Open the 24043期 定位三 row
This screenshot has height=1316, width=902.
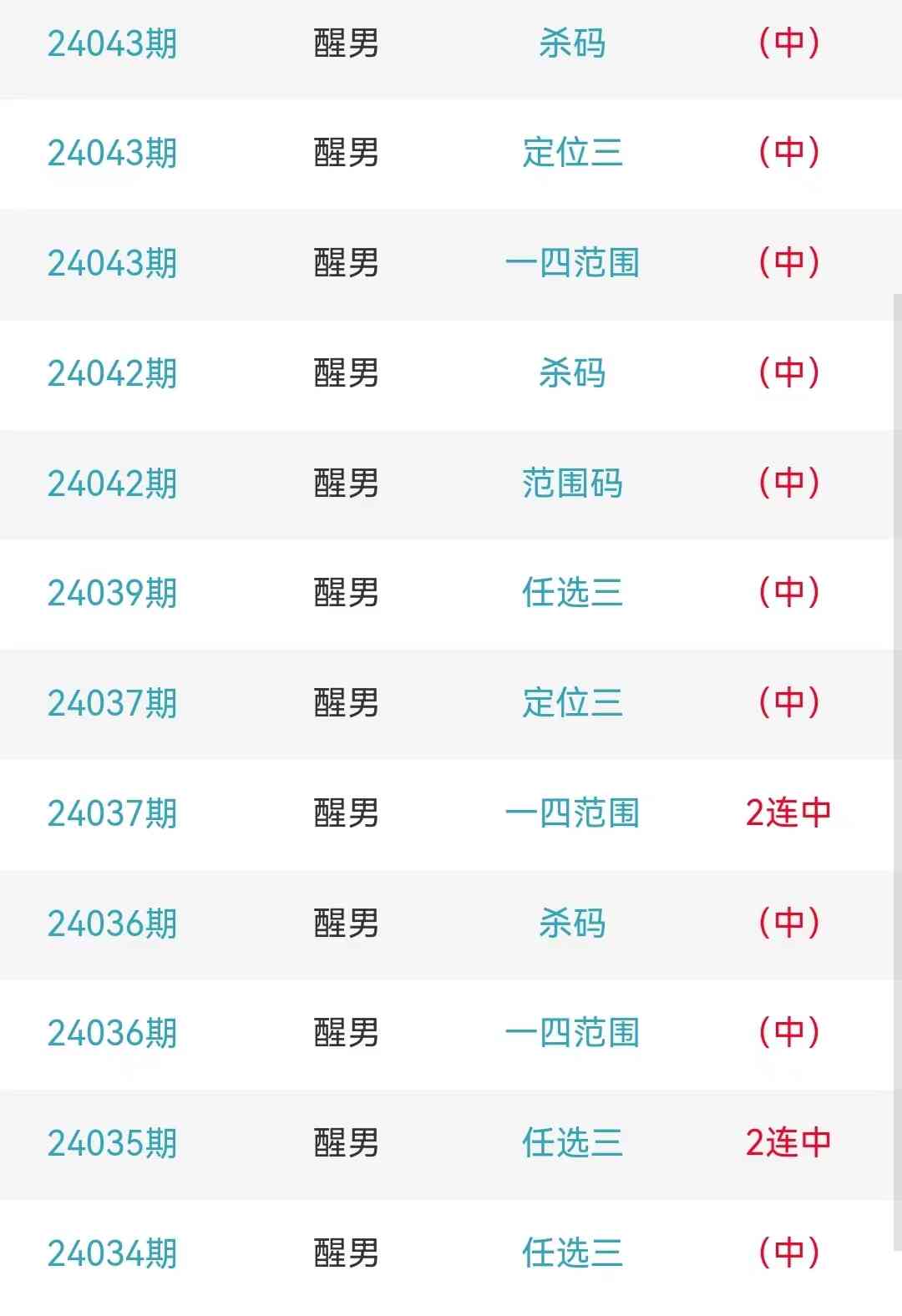pos(572,153)
